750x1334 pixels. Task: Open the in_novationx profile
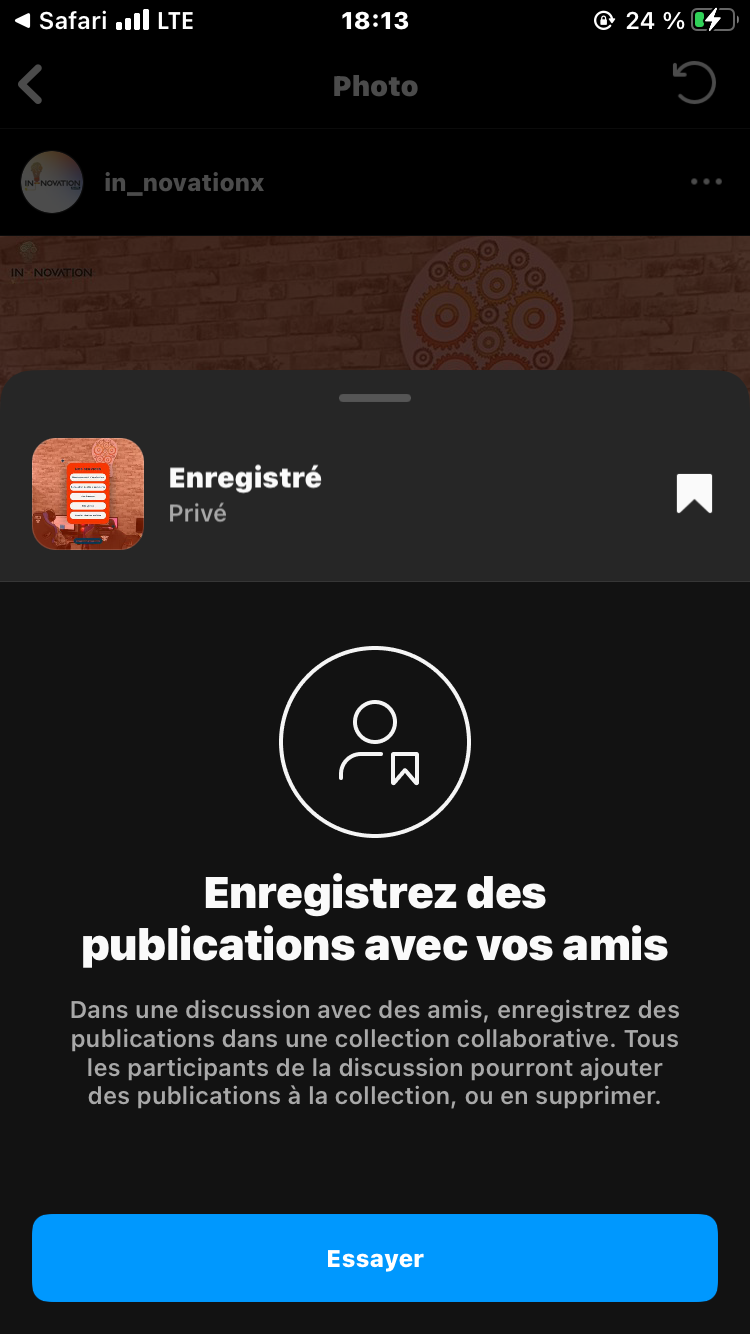click(184, 183)
